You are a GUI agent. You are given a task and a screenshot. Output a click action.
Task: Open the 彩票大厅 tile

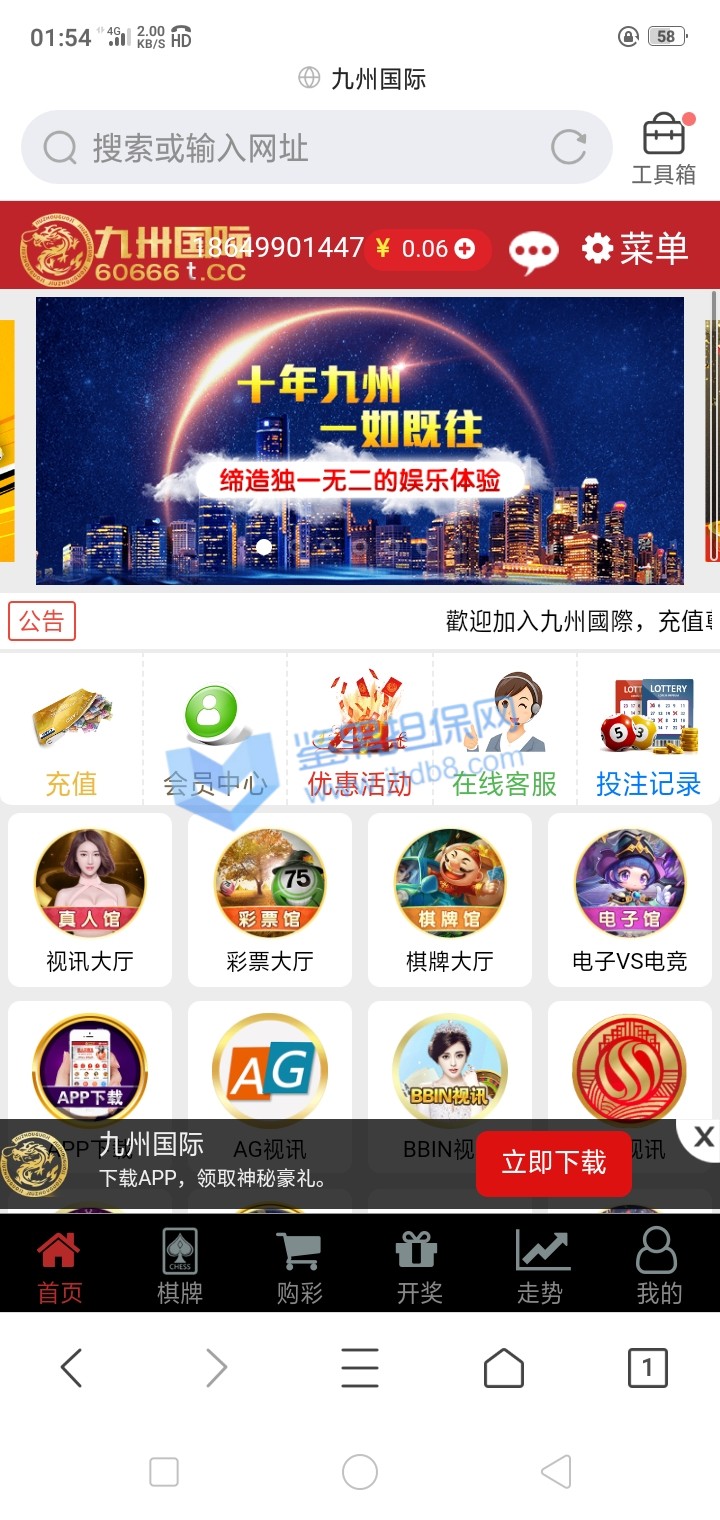coord(270,900)
